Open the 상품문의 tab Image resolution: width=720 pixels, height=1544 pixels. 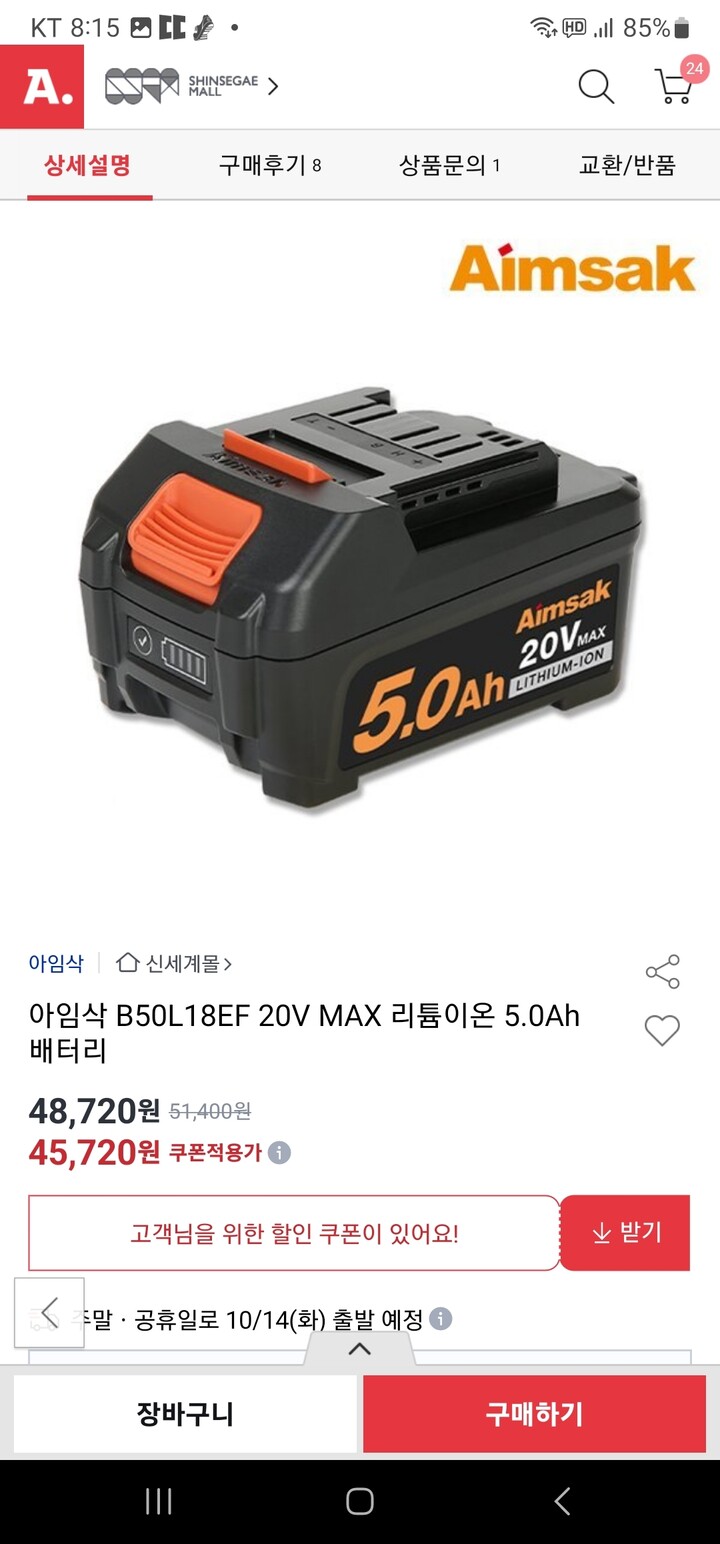pos(449,165)
